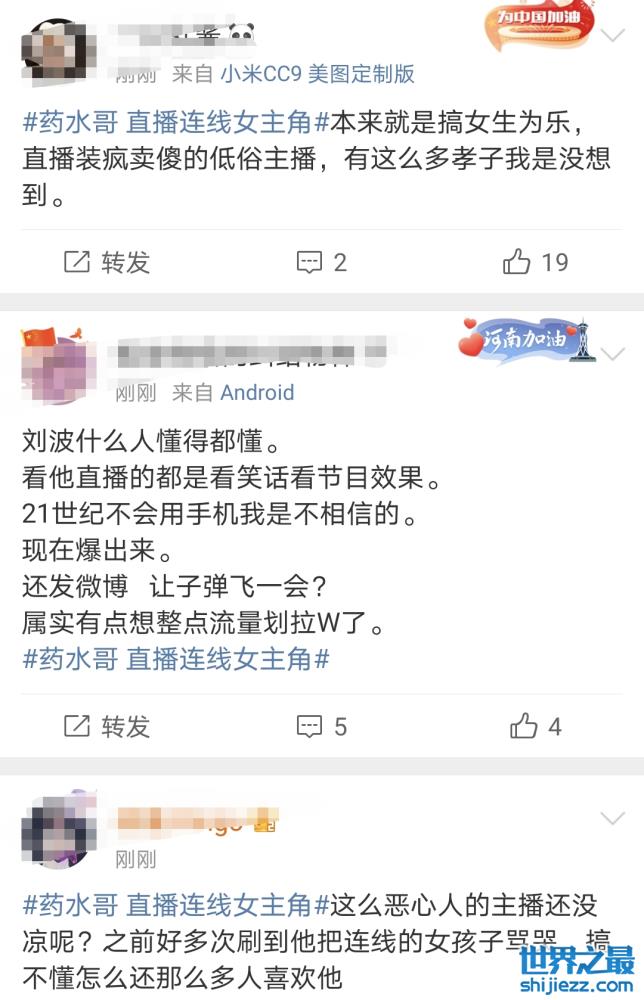The image size is (644, 1000).
Task: Expand options chevron on the 这么恶心人的主播 post
Action: pos(612,817)
